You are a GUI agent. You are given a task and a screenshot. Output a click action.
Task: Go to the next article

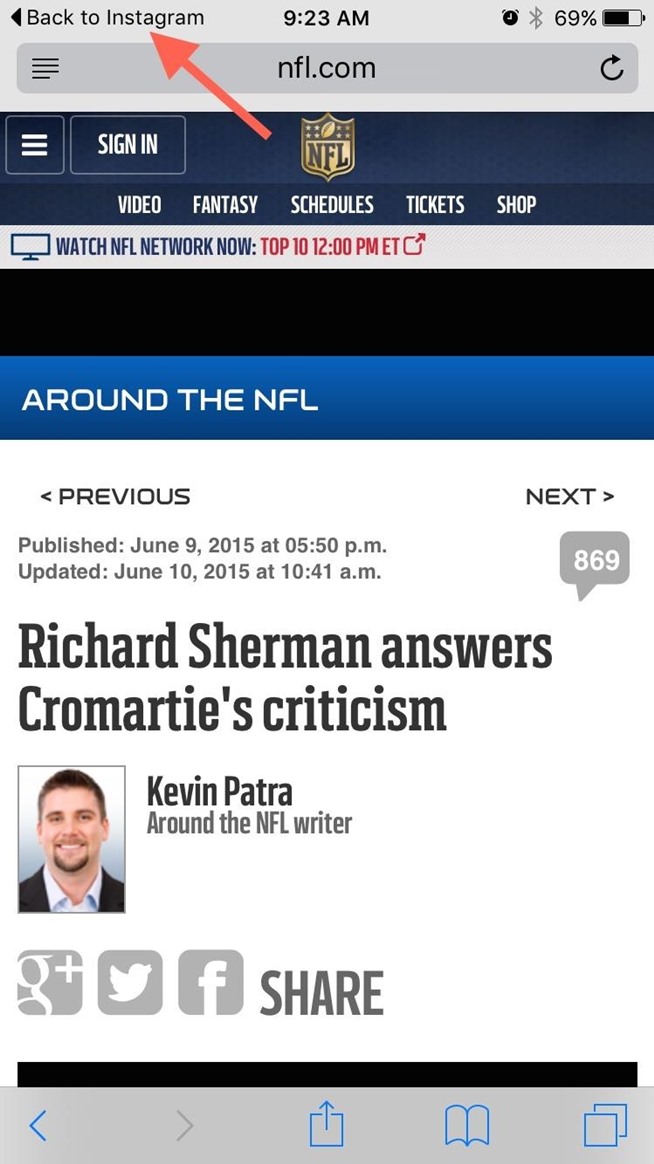point(569,496)
